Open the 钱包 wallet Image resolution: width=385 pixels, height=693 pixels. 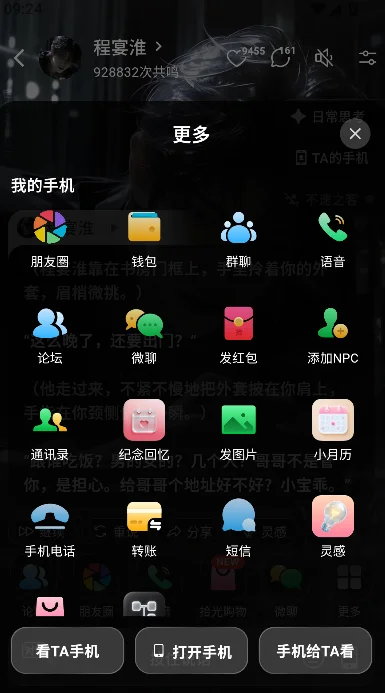(144, 239)
